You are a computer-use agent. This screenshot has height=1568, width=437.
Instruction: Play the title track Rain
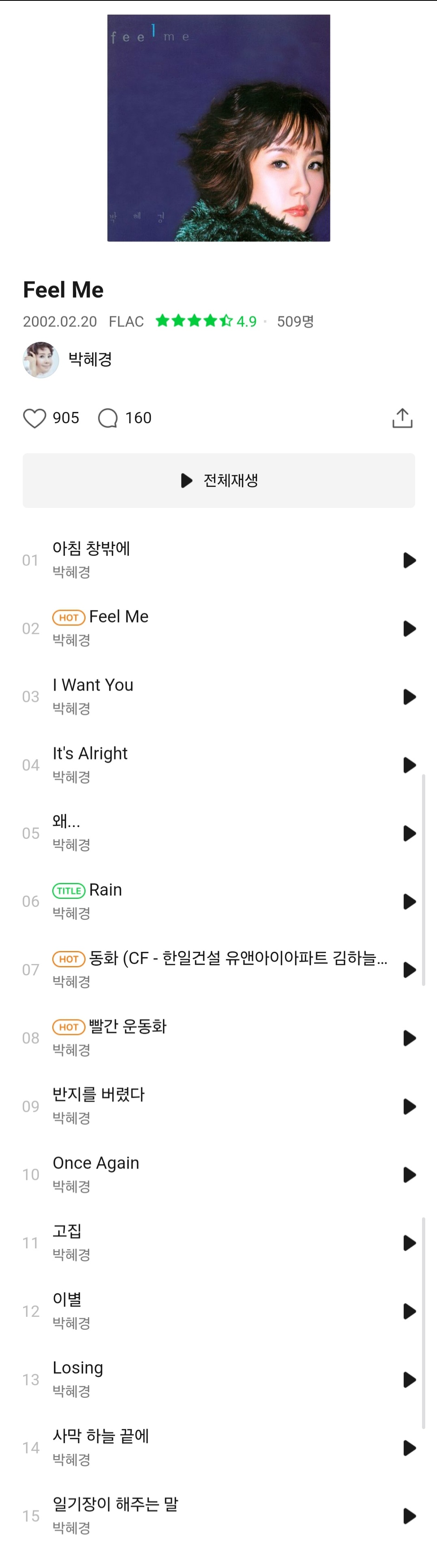(x=409, y=902)
